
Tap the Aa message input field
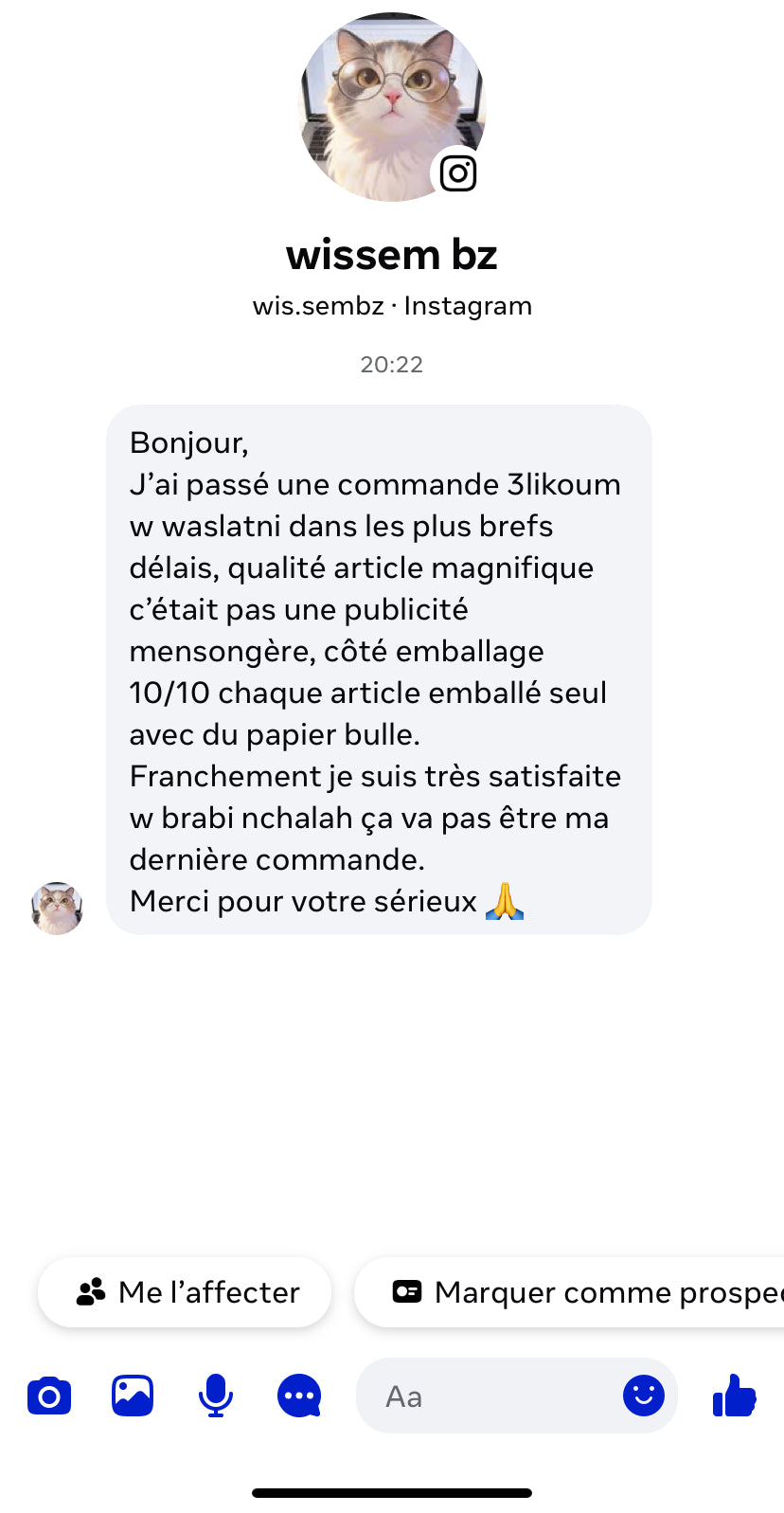pos(516,1396)
